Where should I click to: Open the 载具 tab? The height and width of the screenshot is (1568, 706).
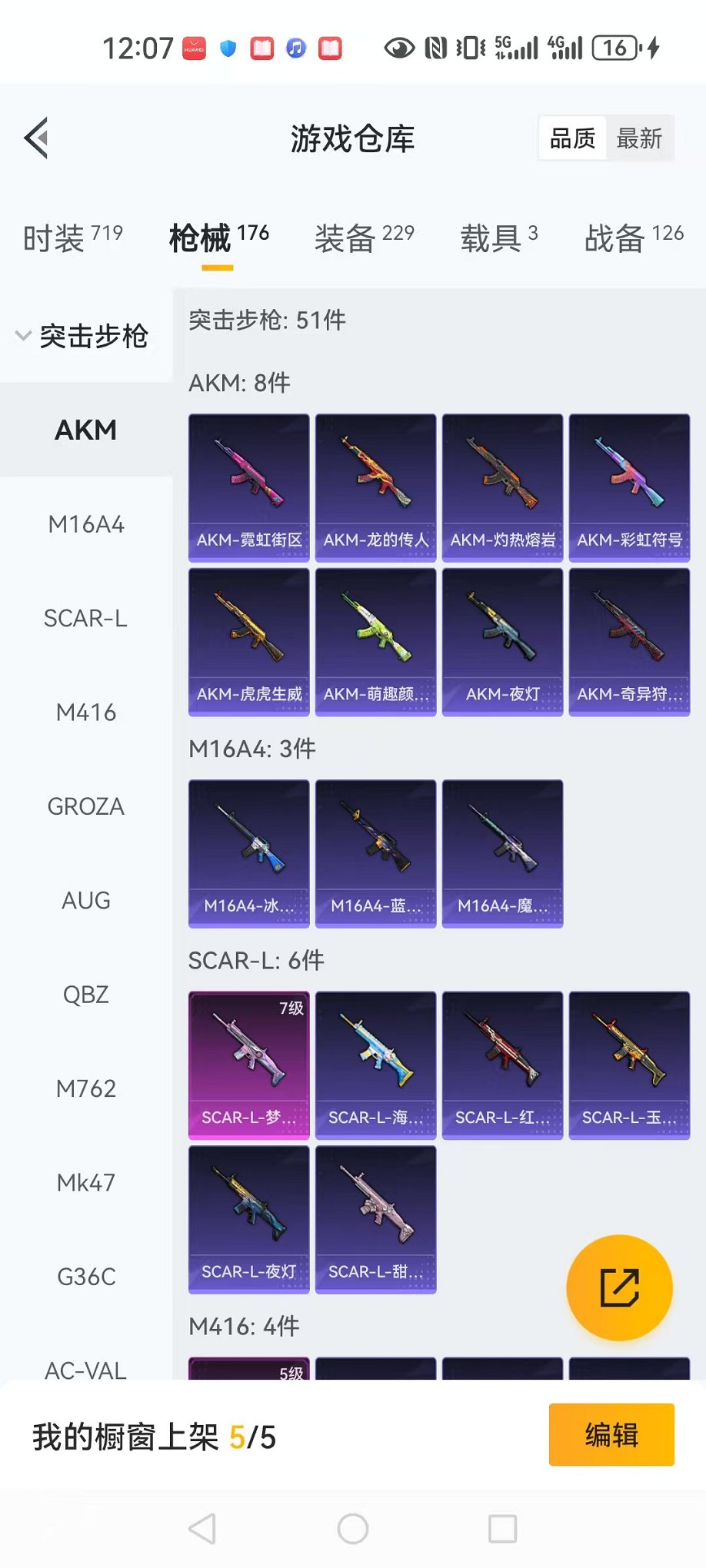(x=498, y=238)
